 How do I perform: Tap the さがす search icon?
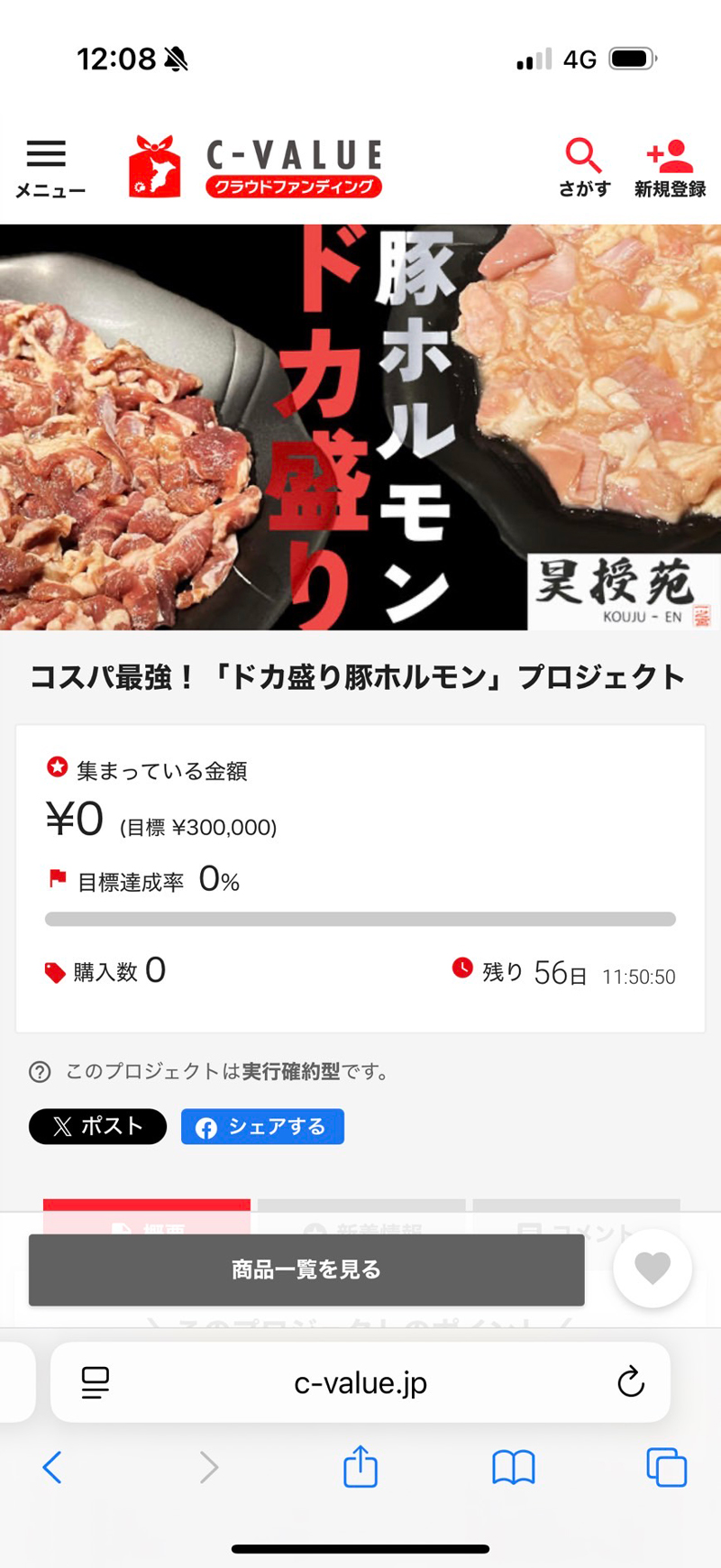pos(584,167)
